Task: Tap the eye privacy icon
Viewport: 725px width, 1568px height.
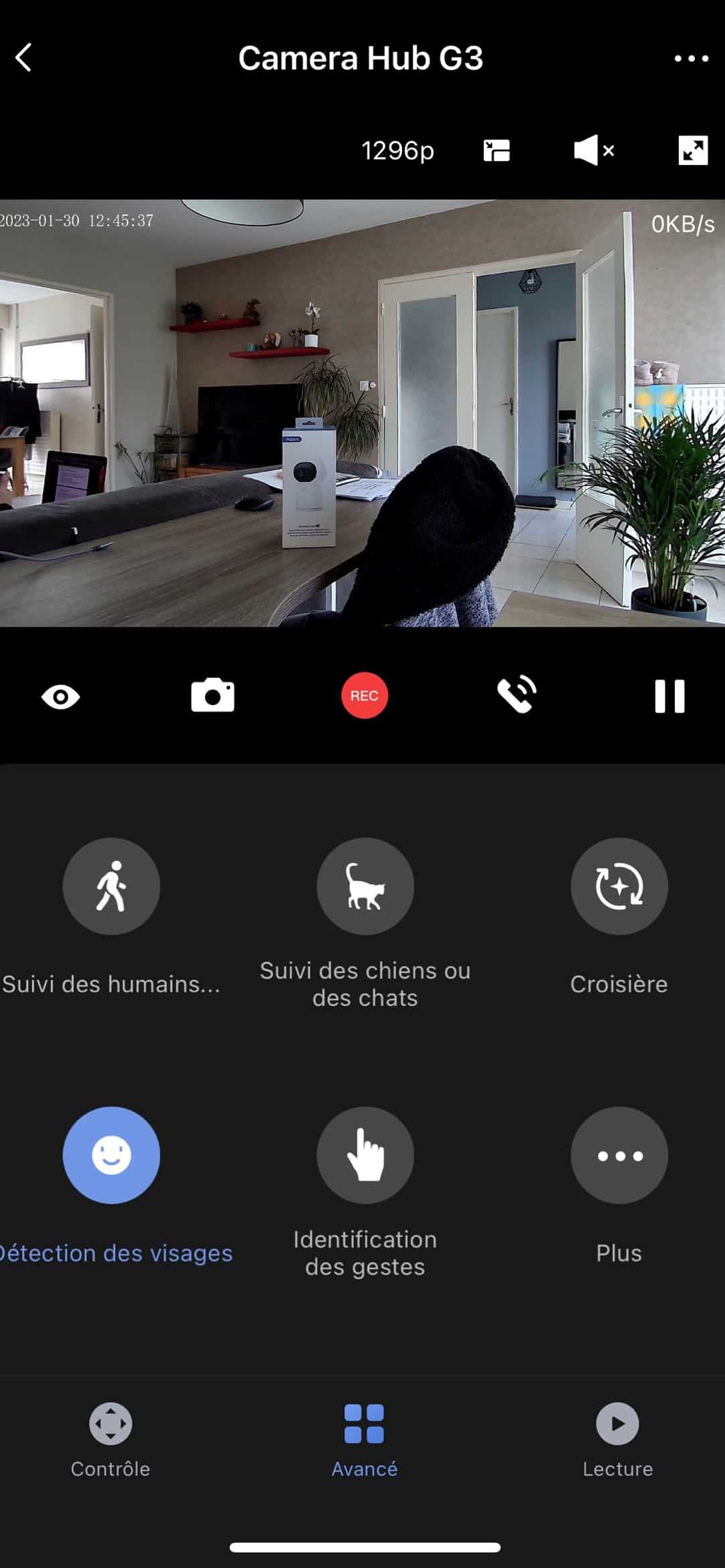Action: click(x=61, y=697)
